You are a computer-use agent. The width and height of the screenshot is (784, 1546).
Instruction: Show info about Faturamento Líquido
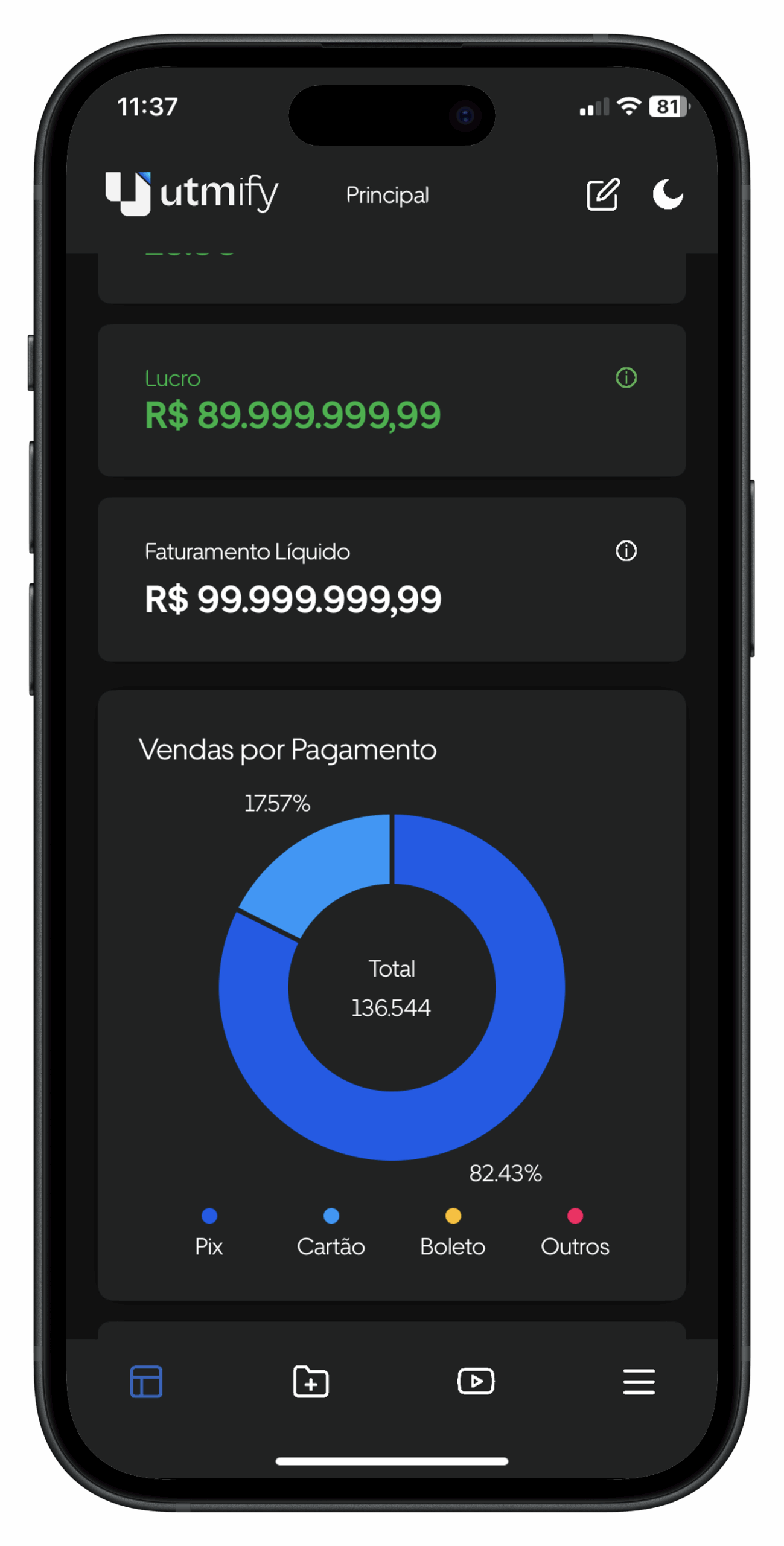pos(626,551)
